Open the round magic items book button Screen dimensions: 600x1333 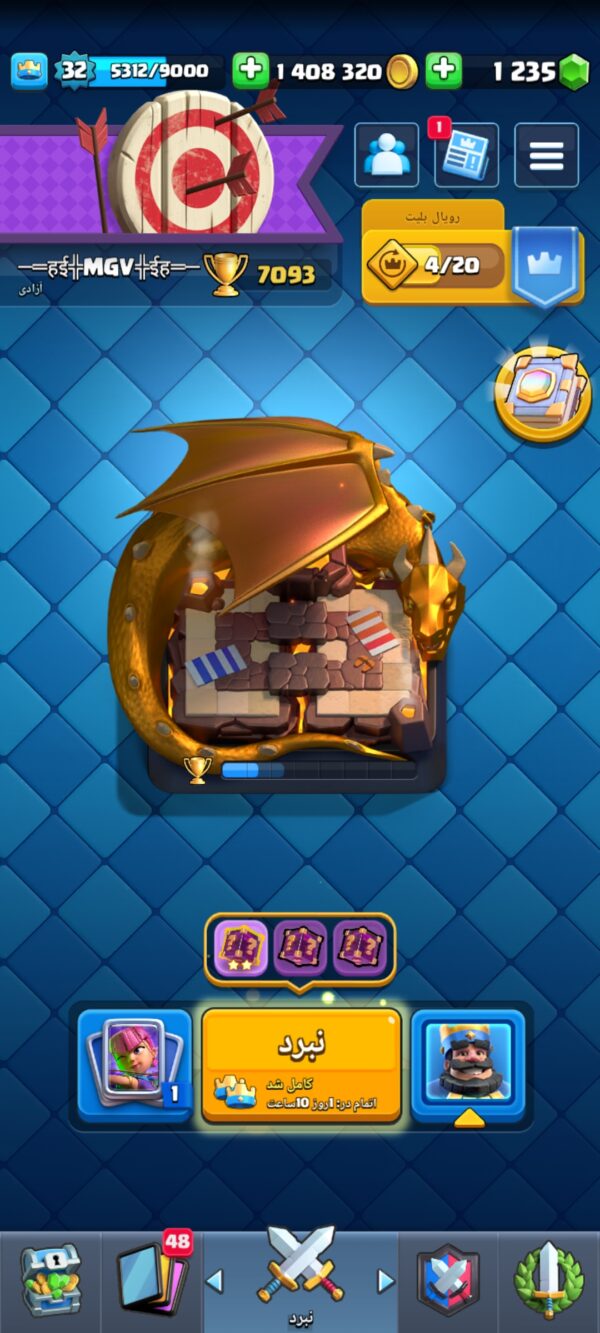click(543, 394)
